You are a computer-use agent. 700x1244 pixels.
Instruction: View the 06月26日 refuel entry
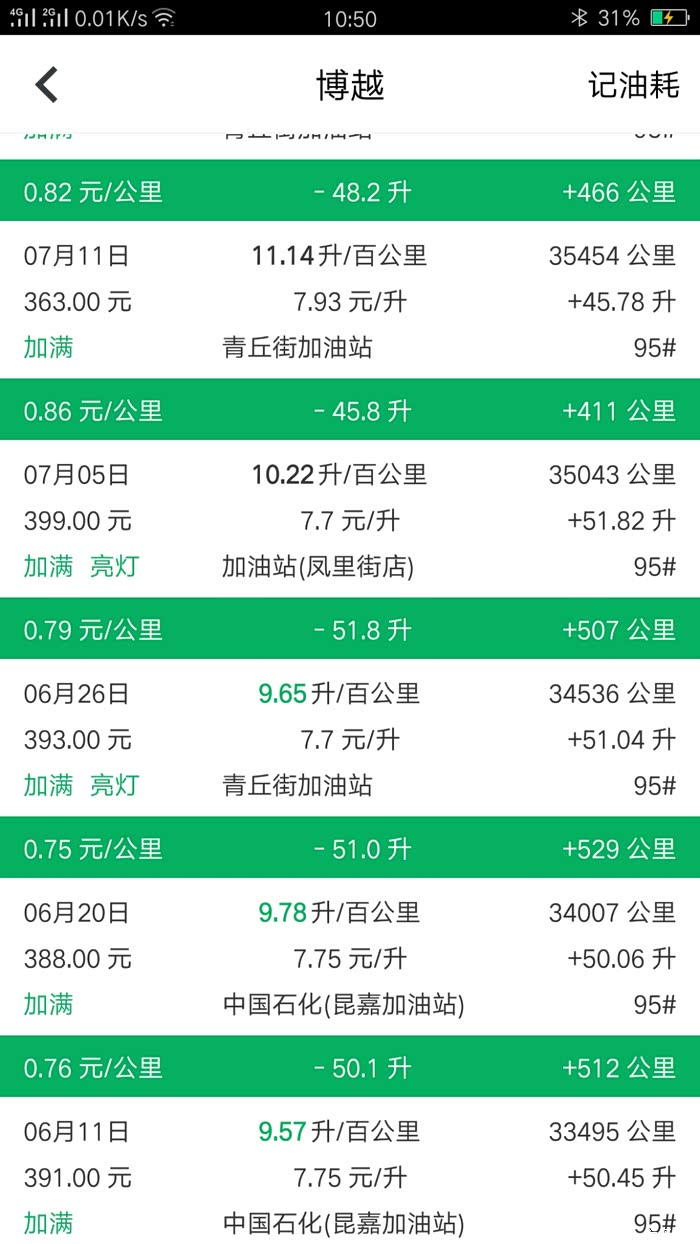(350, 739)
